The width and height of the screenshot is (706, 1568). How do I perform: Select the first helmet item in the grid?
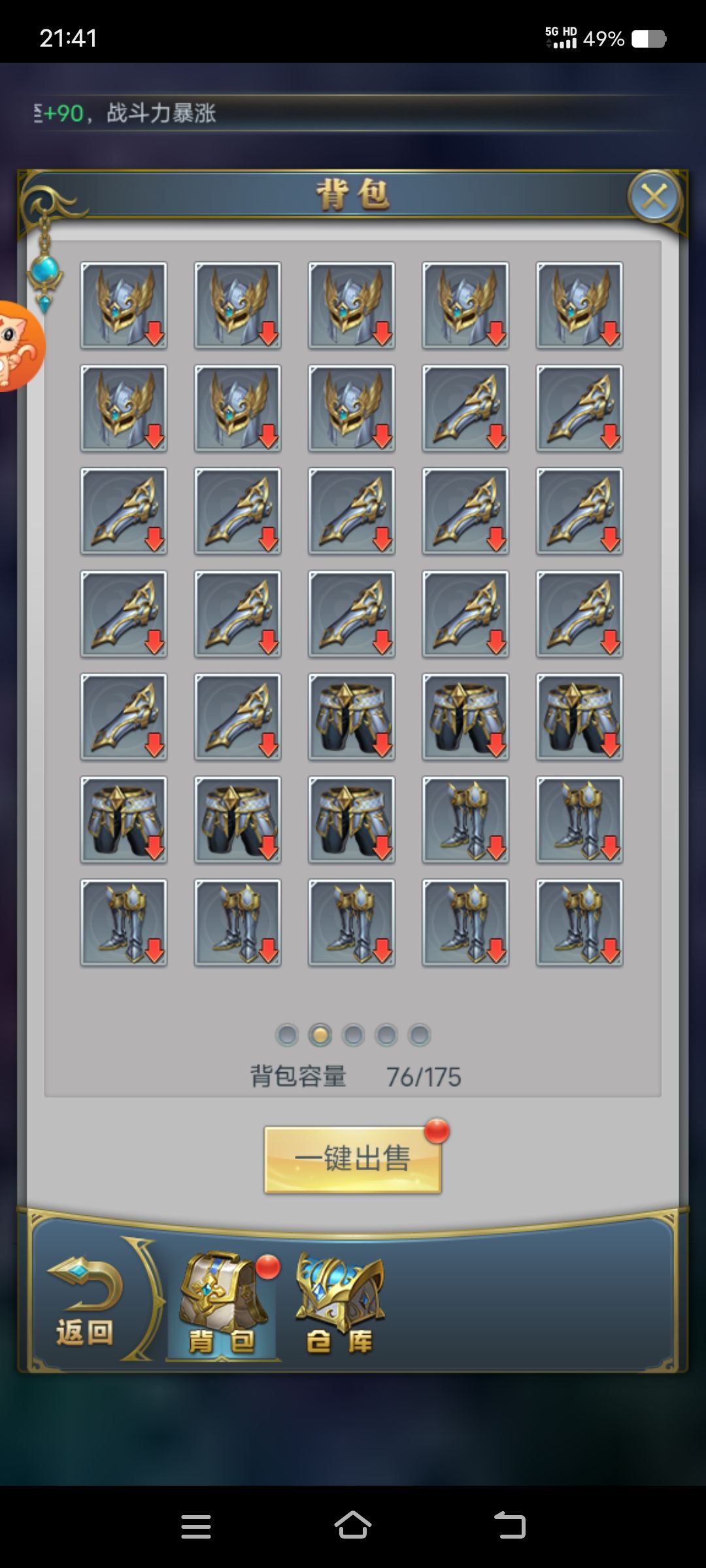124,306
